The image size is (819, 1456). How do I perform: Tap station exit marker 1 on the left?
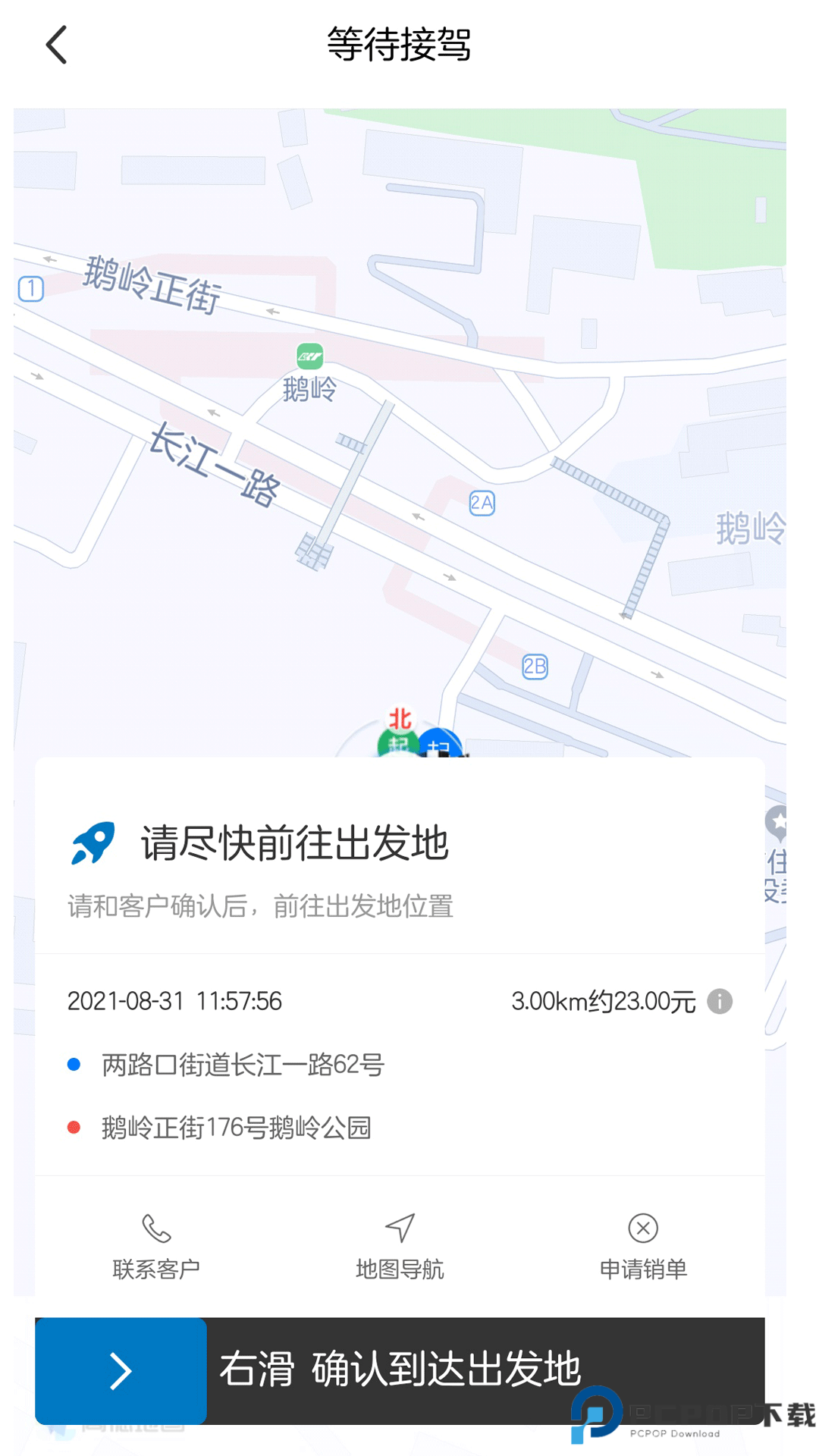[x=30, y=290]
